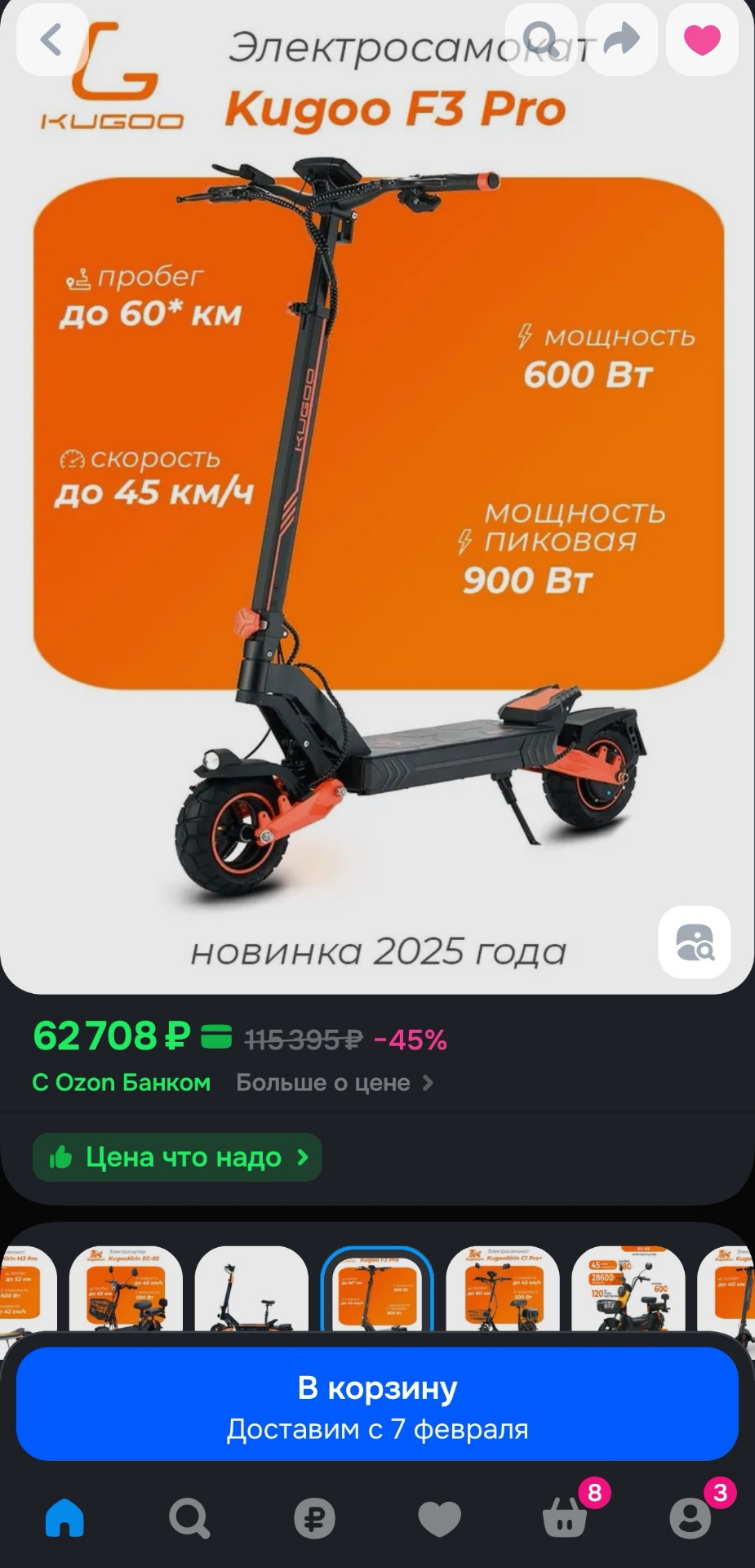Image resolution: width=755 pixels, height=1568 pixels.
Task: Select the KugooKirin EC-02 variant thumbnail
Action: point(126,1289)
